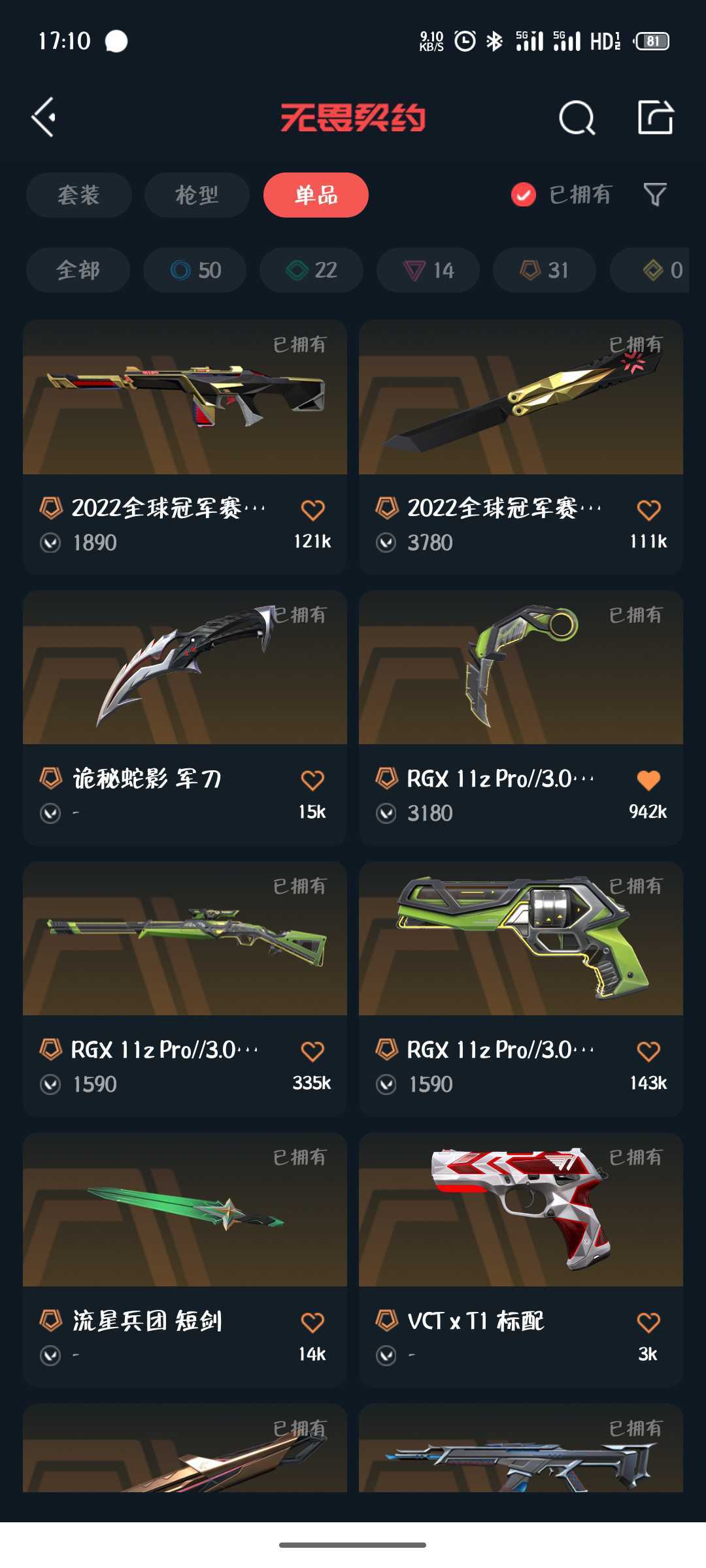Select the 全部 chip
Screen dimensions: 706x1568
pos(78,270)
